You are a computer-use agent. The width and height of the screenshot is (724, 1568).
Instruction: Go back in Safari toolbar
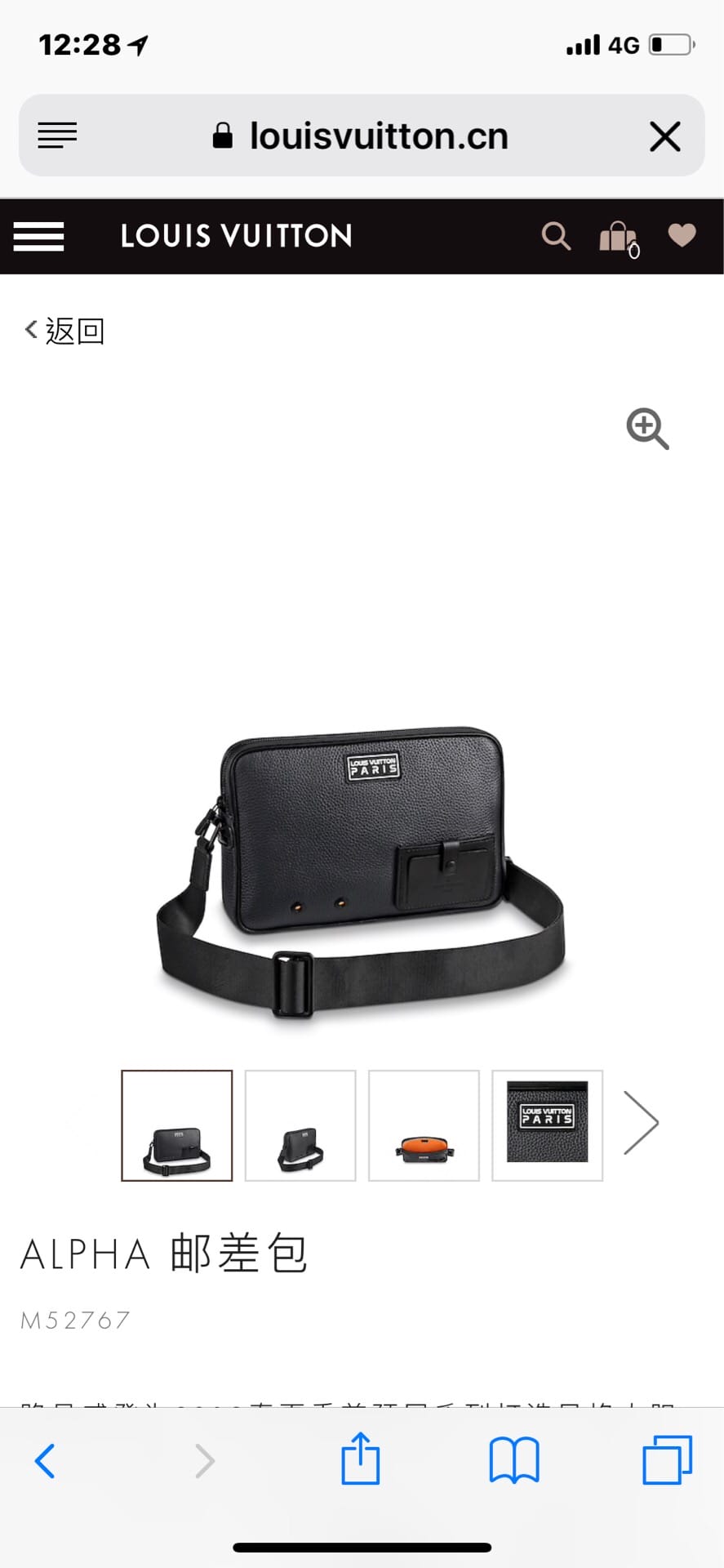45,1461
